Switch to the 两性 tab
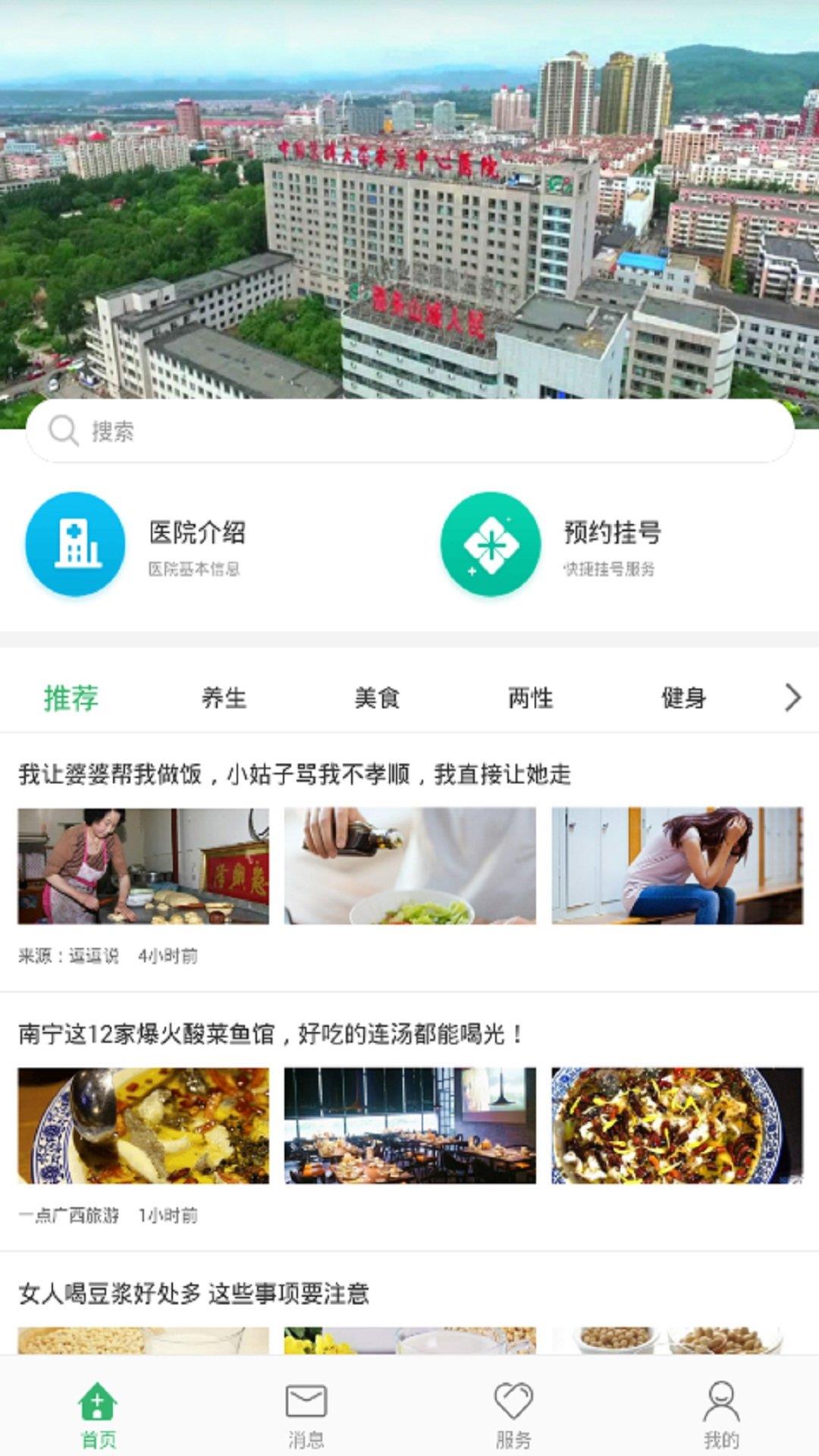This screenshot has height=1456, width=819. pos(530,698)
